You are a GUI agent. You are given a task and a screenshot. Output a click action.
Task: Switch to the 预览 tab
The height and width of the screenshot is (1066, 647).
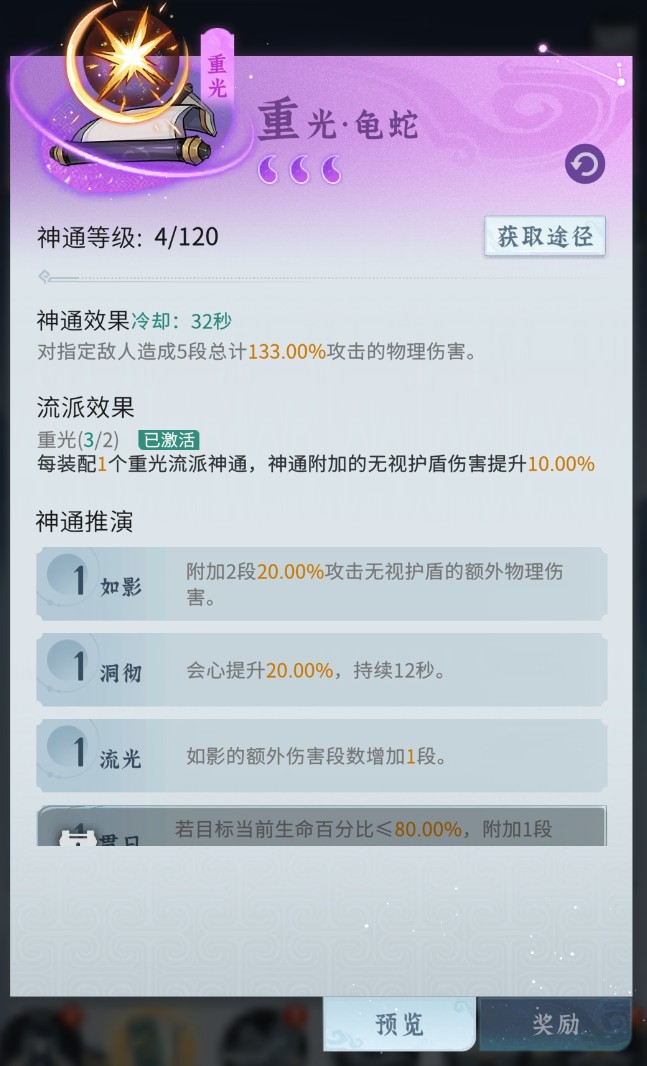[x=400, y=1024]
